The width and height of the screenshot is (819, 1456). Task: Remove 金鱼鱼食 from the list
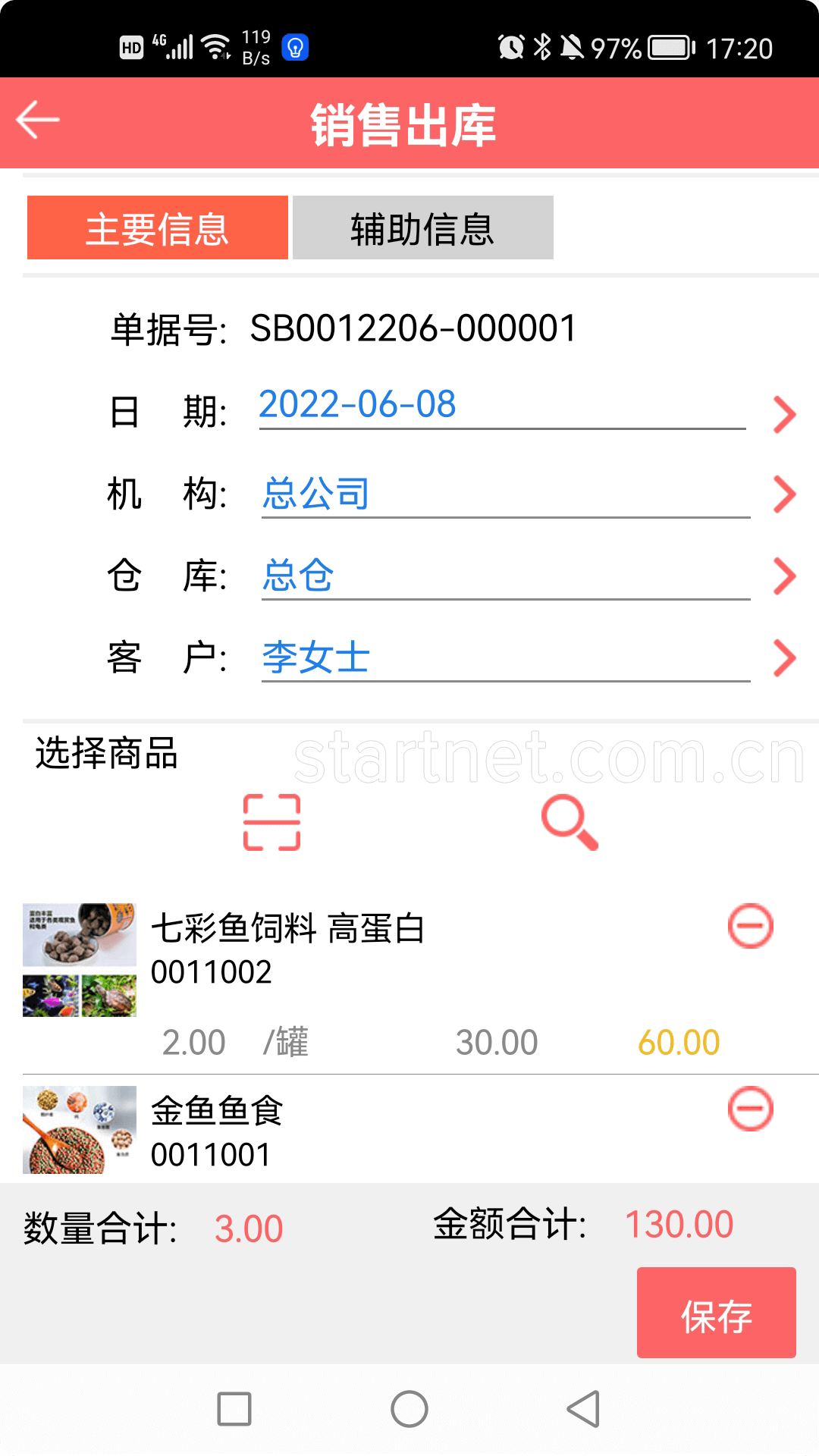[750, 1109]
